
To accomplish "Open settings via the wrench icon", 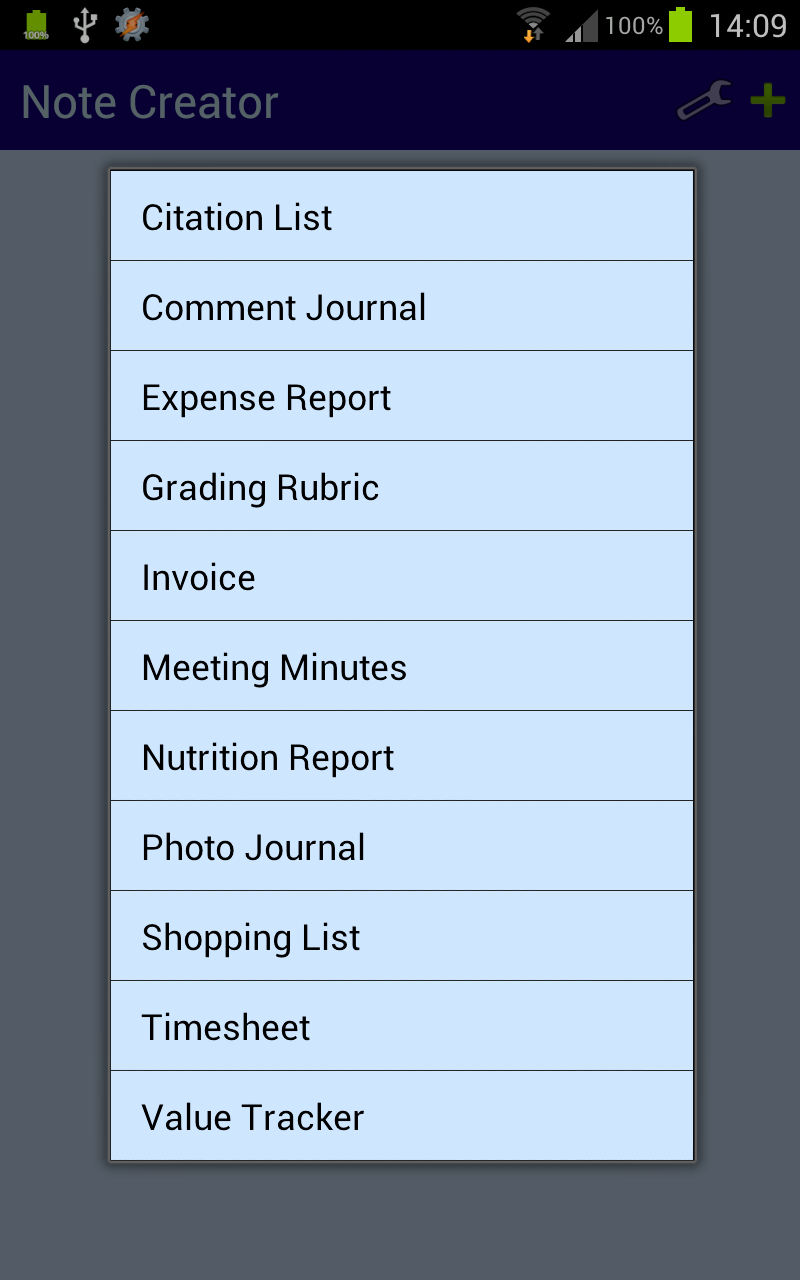I will click(x=704, y=101).
